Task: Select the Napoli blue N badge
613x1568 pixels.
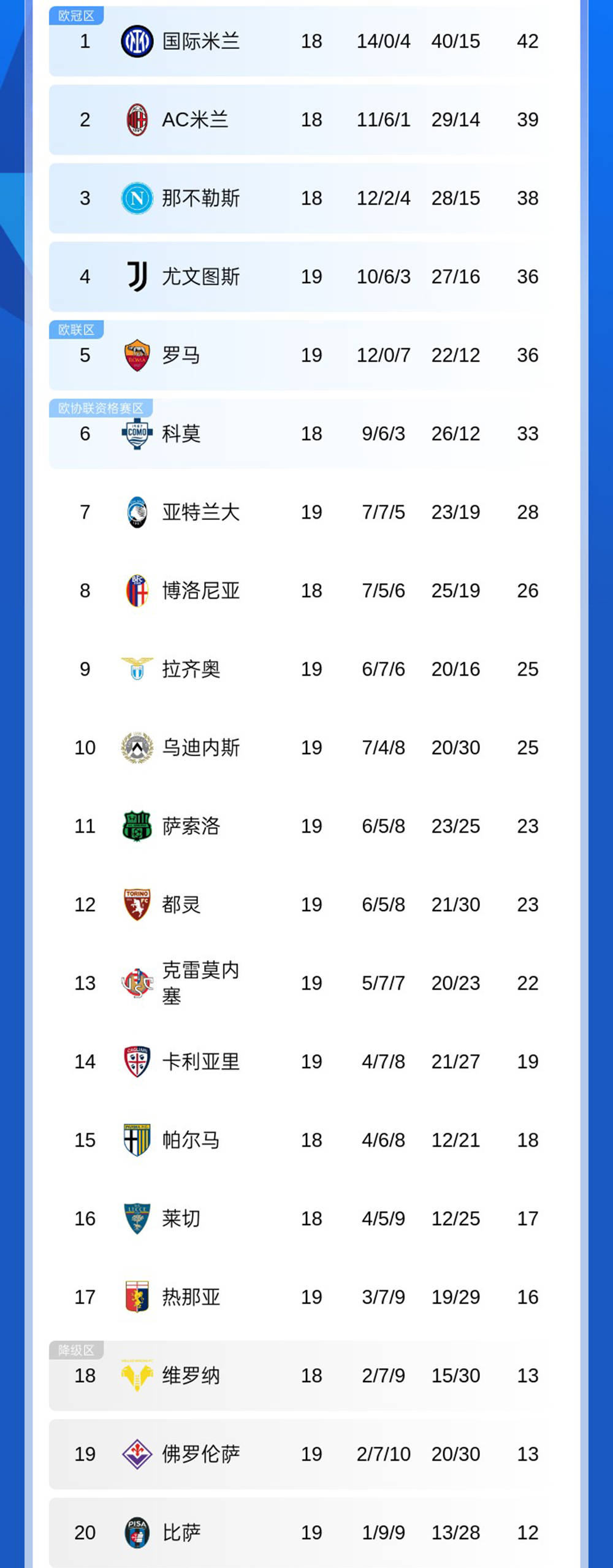Action: tap(137, 198)
